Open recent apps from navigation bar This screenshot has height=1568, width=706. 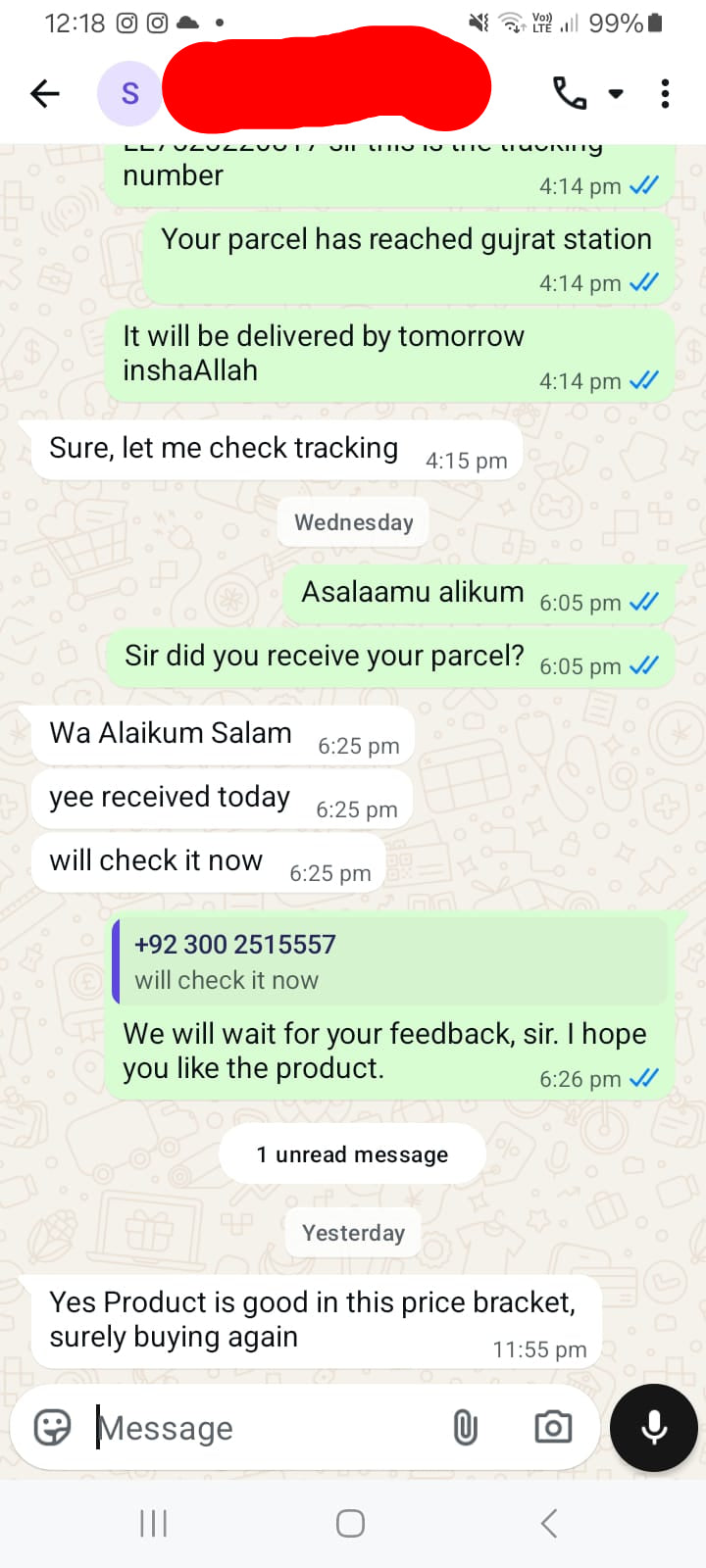coord(154,1523)
